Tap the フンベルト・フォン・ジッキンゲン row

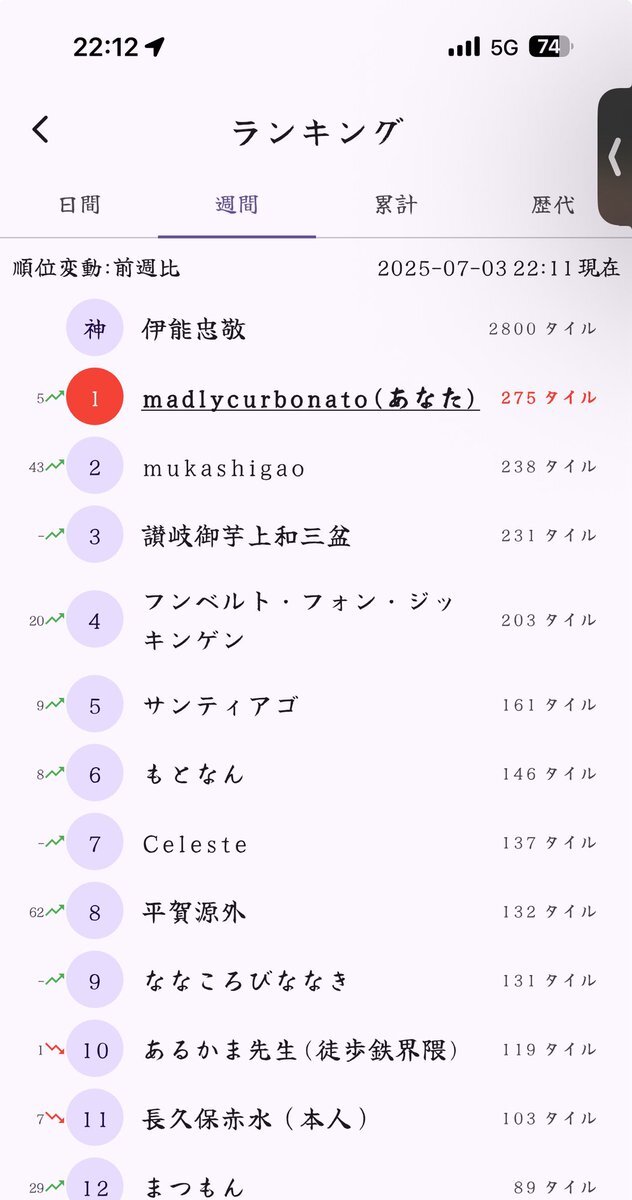tap(316, 621)
